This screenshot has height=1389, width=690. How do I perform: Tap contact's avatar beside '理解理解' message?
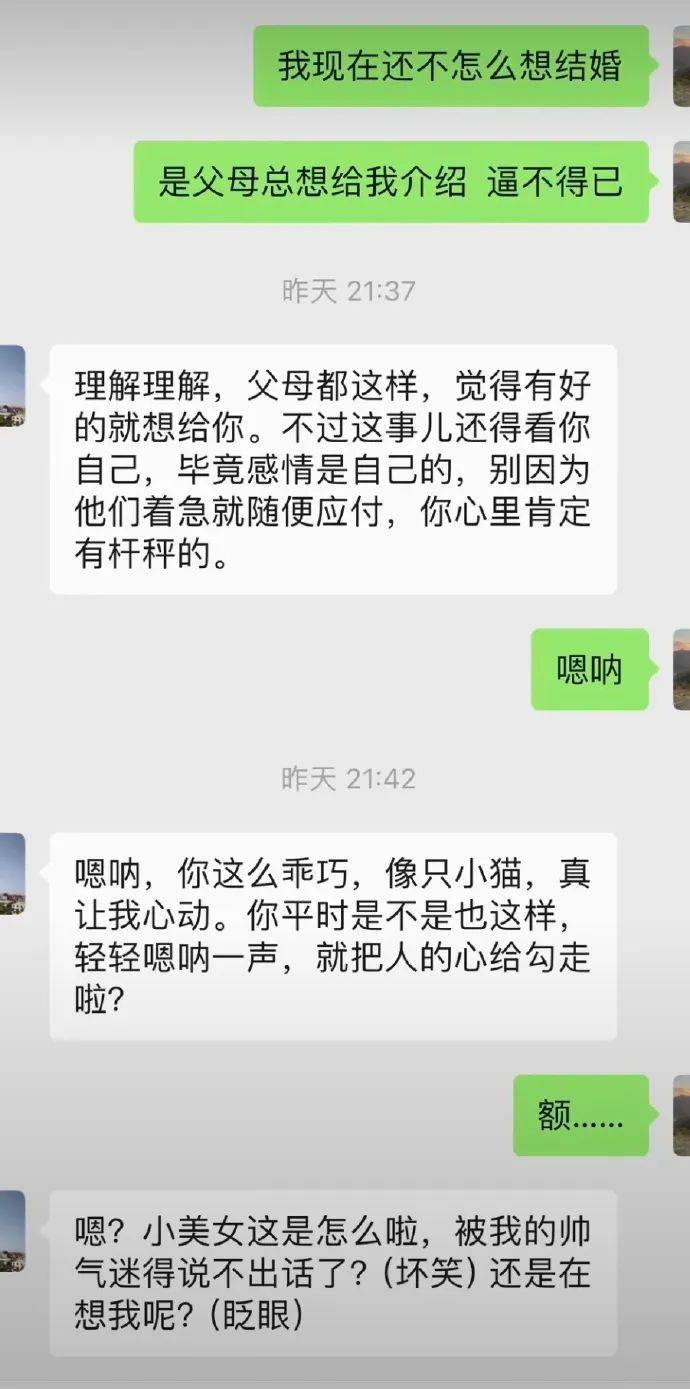(12, 387)
